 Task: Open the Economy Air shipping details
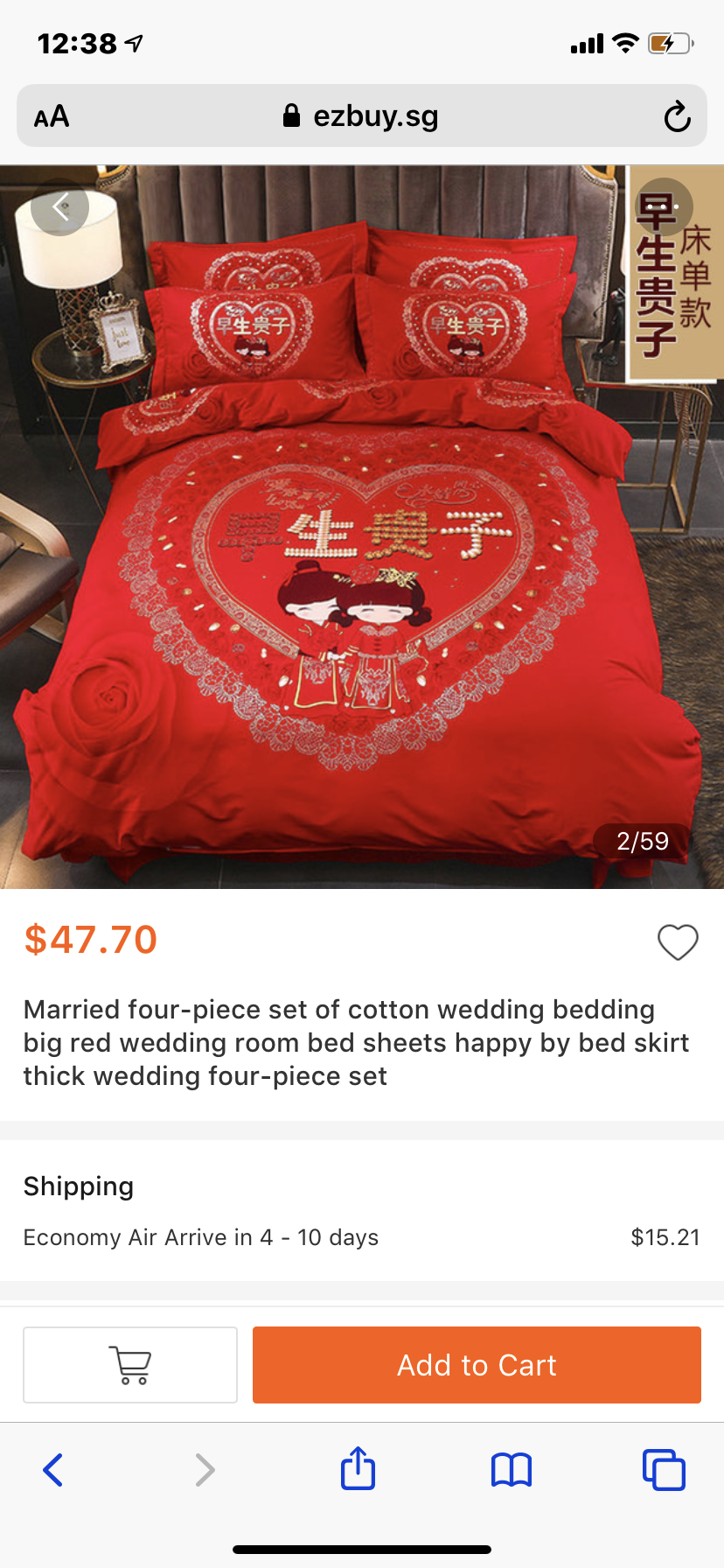tap(362, 1237)
